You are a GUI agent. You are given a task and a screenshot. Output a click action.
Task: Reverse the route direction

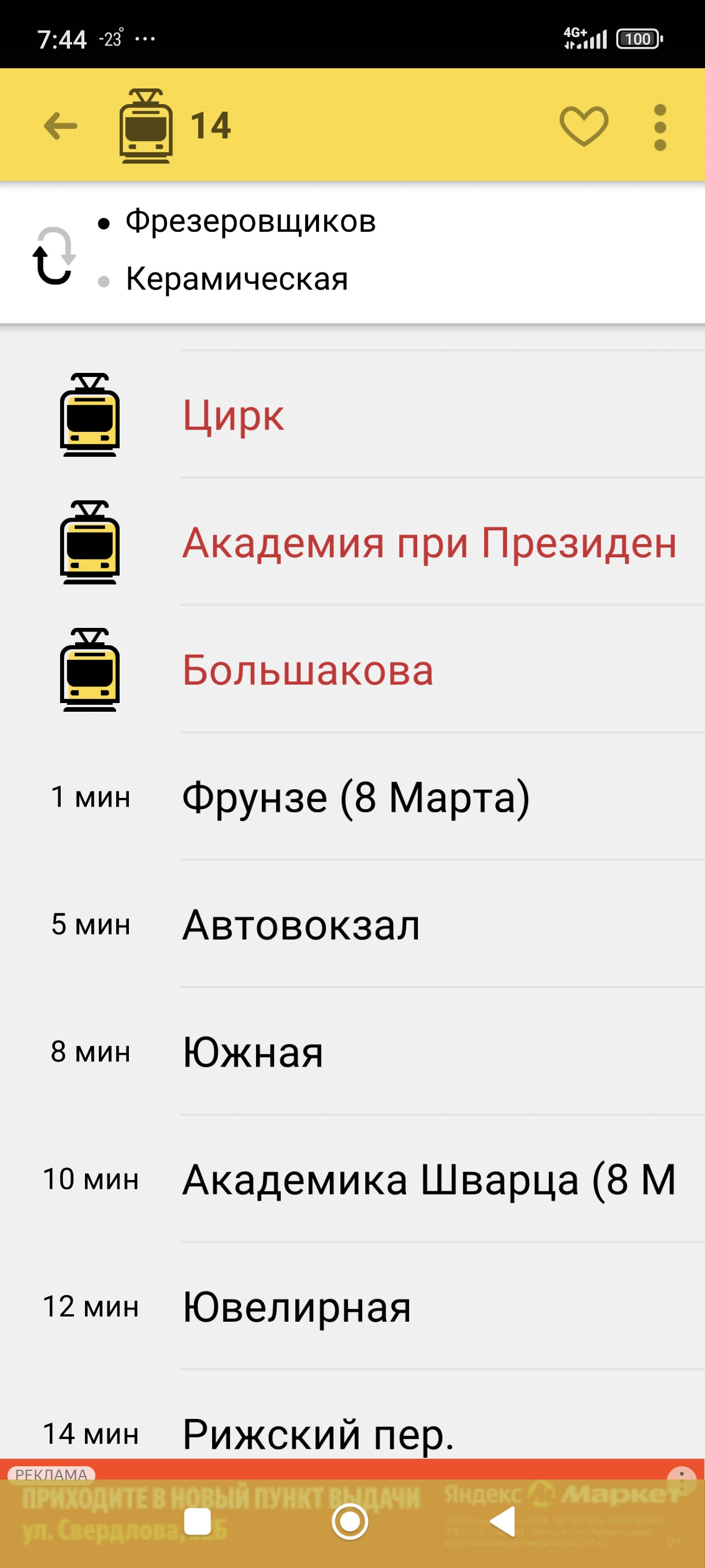(x=54, y=256)
